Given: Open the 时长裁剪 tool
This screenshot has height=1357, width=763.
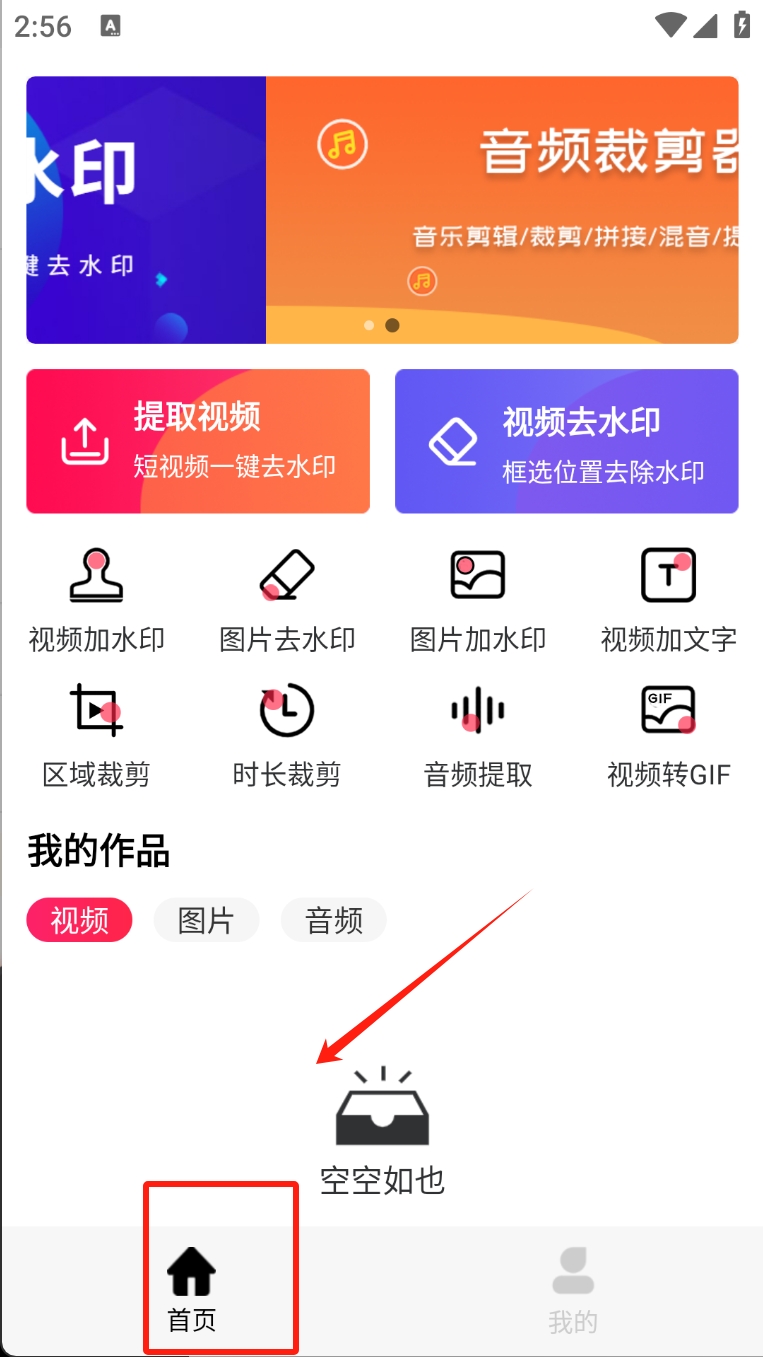Looking at the screenshot, I should tap(287, 735).
